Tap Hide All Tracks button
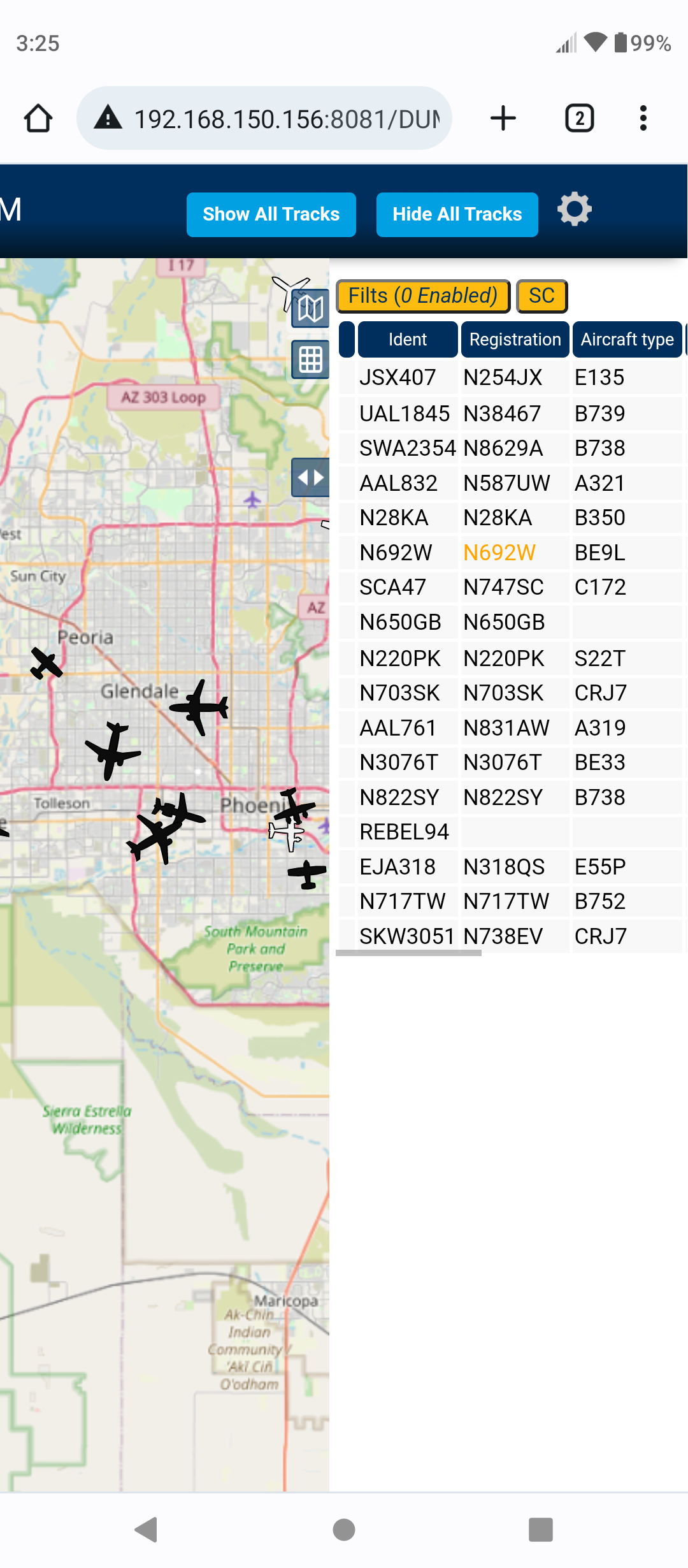 pyautogui.click(x=457, y=214)
